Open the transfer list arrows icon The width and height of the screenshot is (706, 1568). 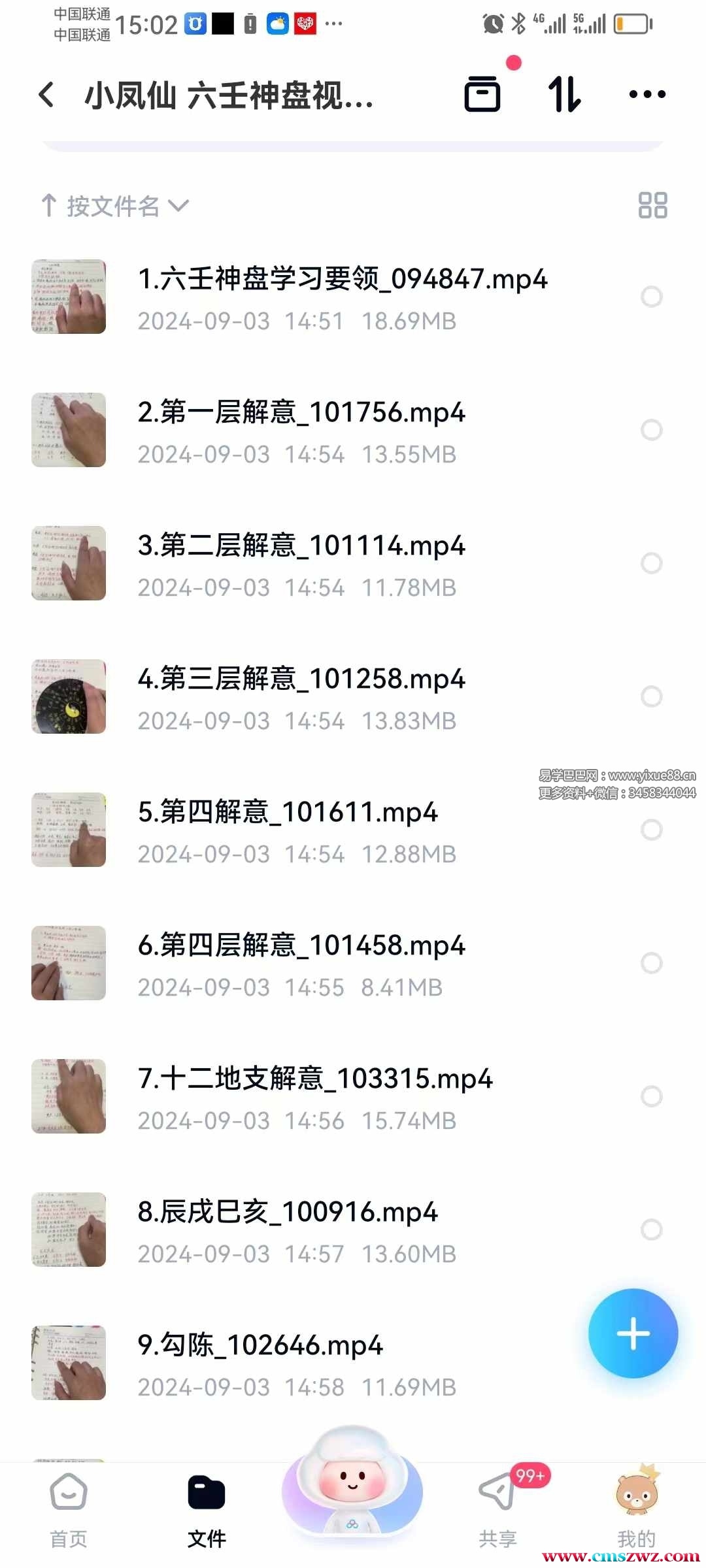564,95
